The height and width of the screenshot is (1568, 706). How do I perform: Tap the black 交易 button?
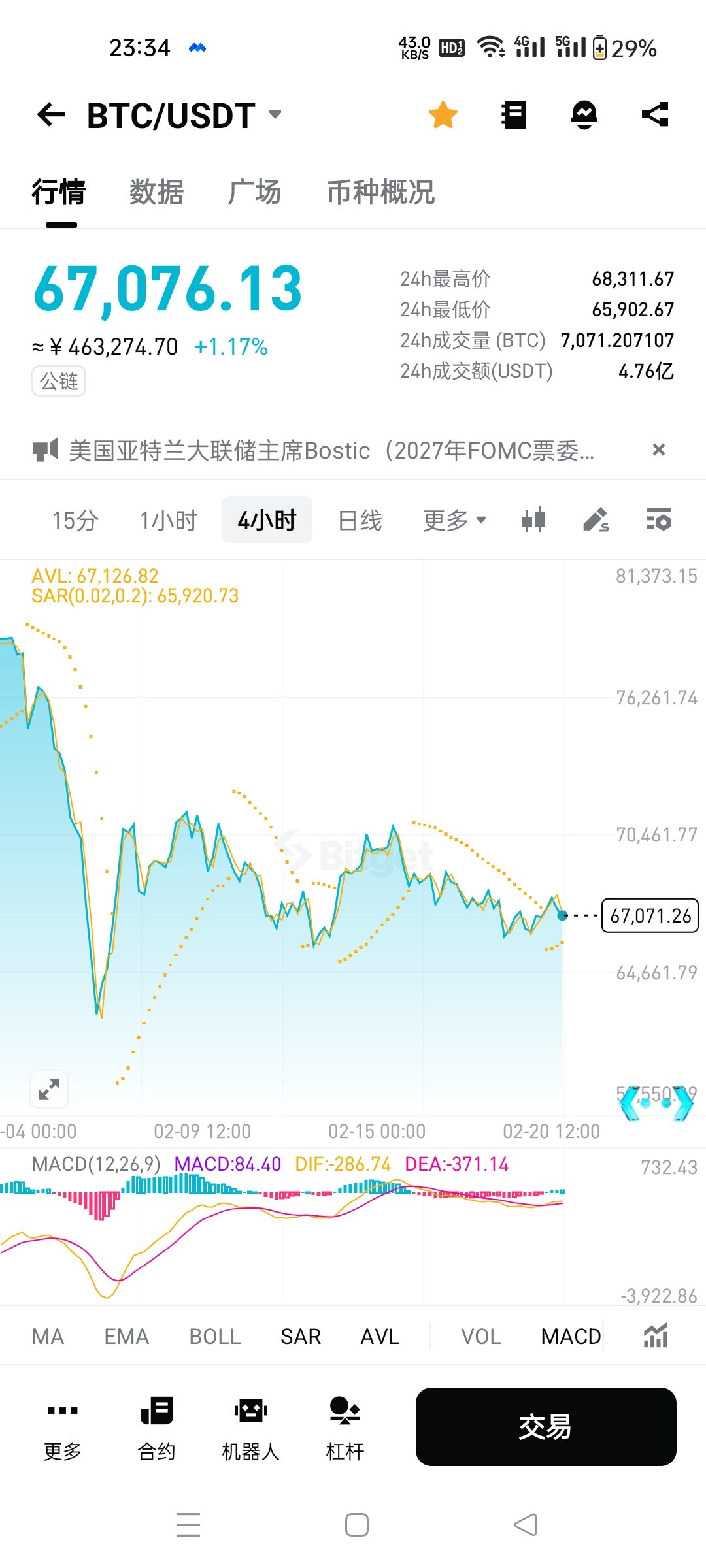(x=546, y=1427)
